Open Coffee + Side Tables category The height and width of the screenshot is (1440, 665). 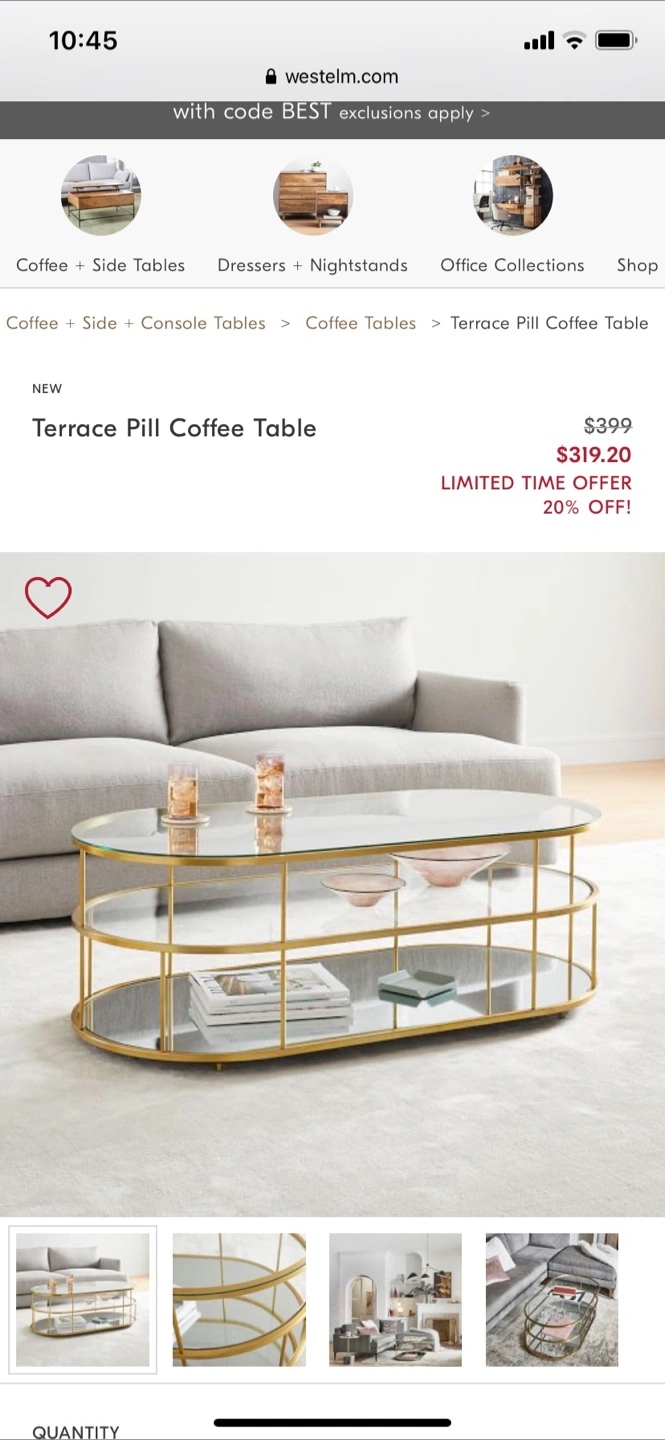[x=100, y=215]
